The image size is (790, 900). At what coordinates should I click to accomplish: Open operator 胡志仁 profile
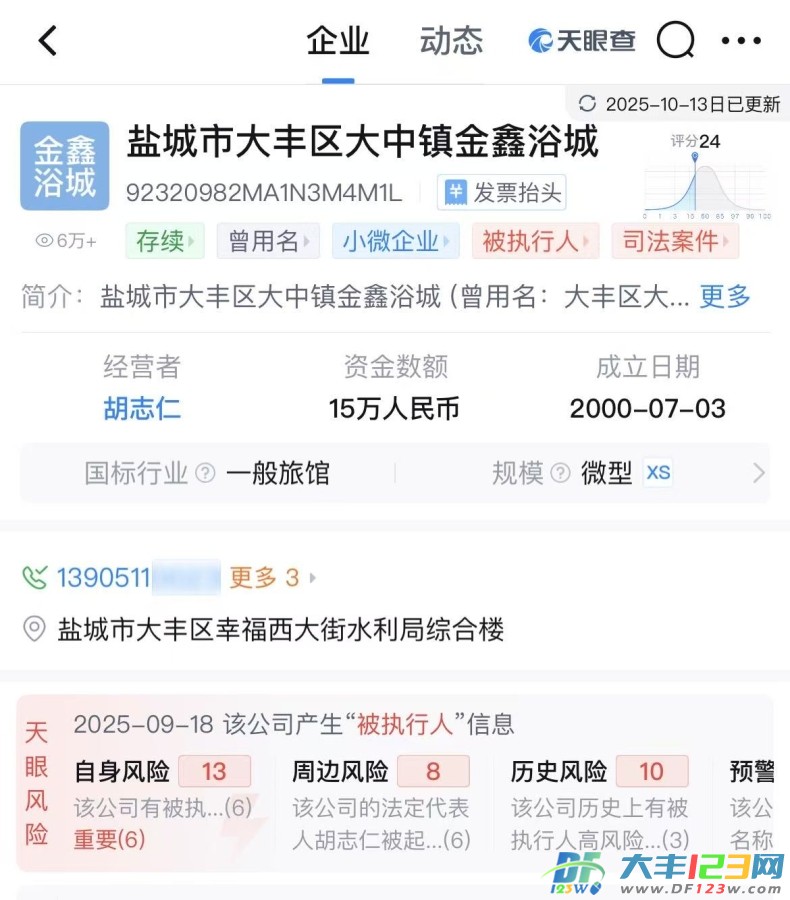141,408
